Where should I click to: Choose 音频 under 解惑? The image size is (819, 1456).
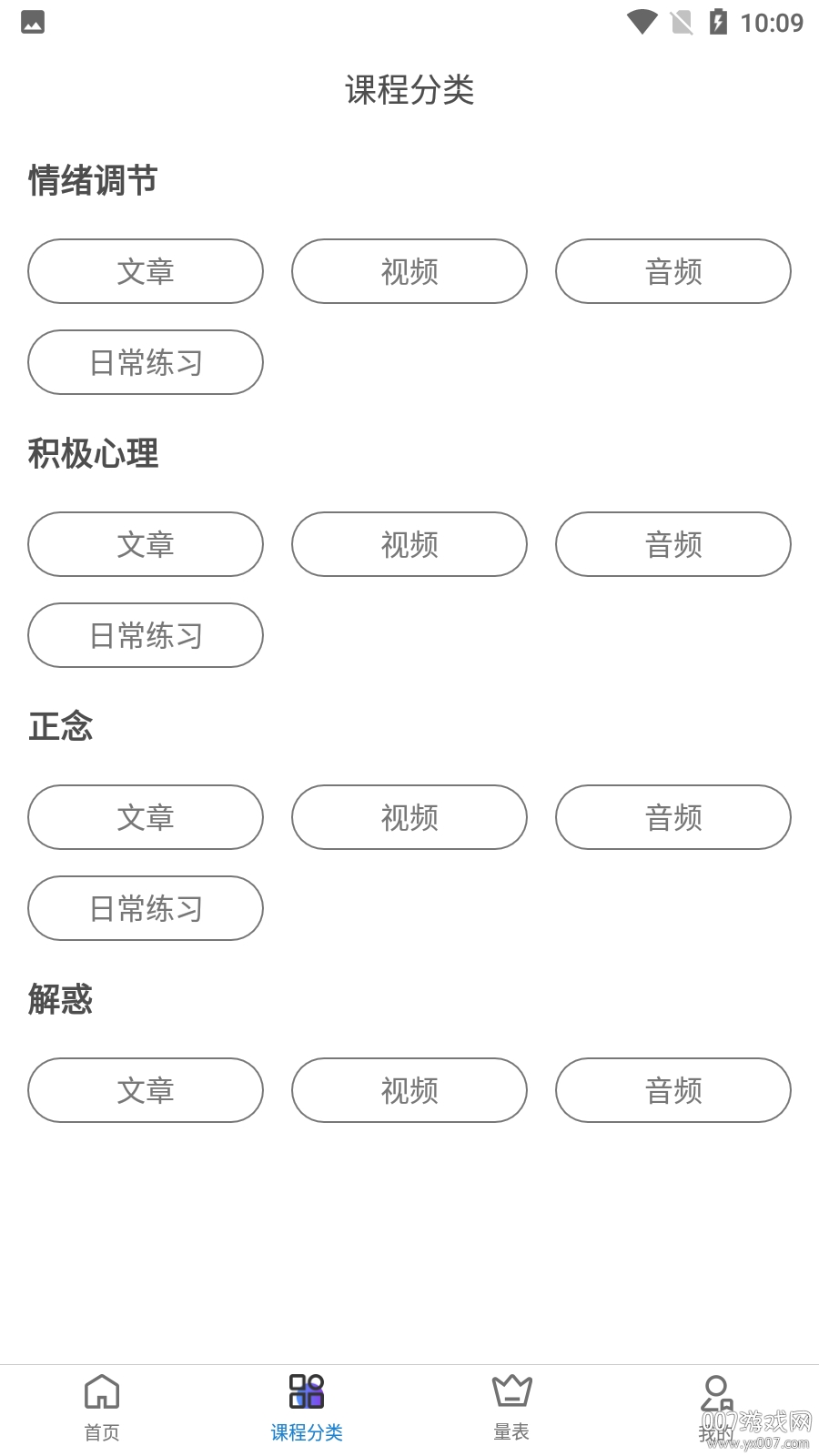673,1090
